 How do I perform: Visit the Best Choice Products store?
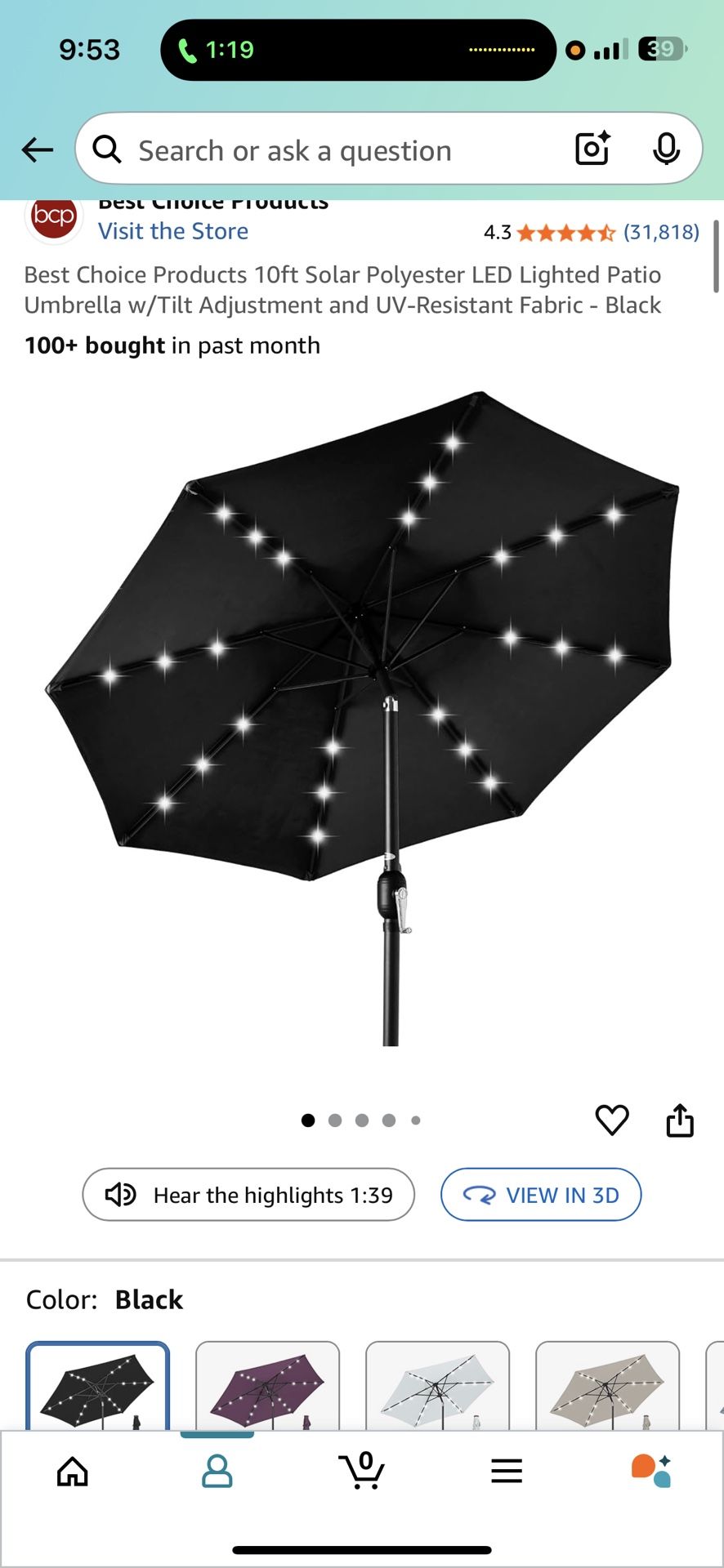173,231
